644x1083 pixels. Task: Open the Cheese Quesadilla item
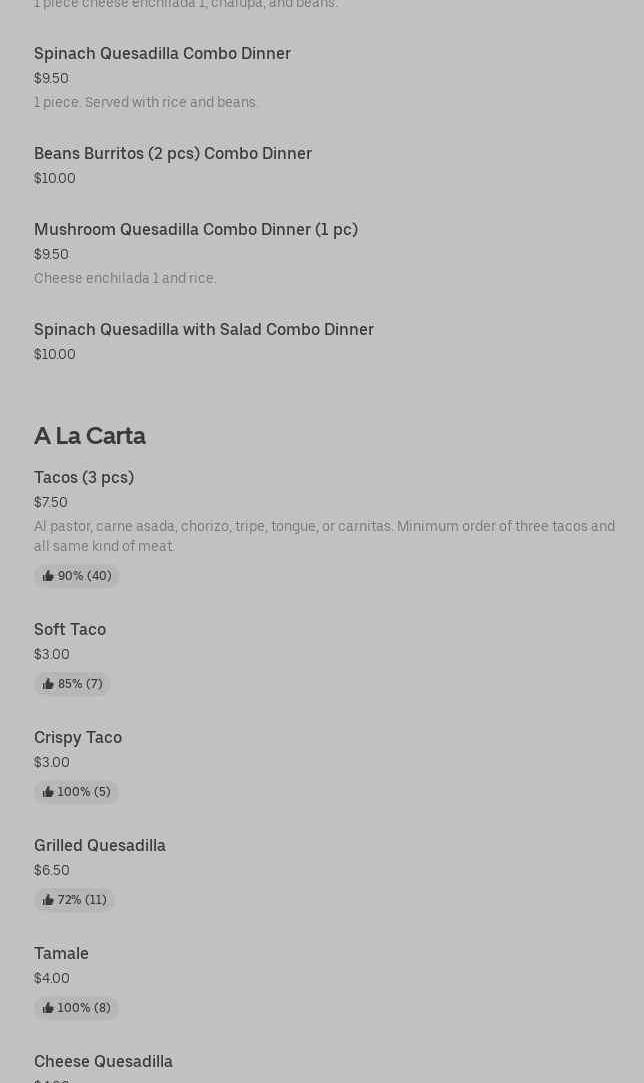click(x=104, y=1062)
